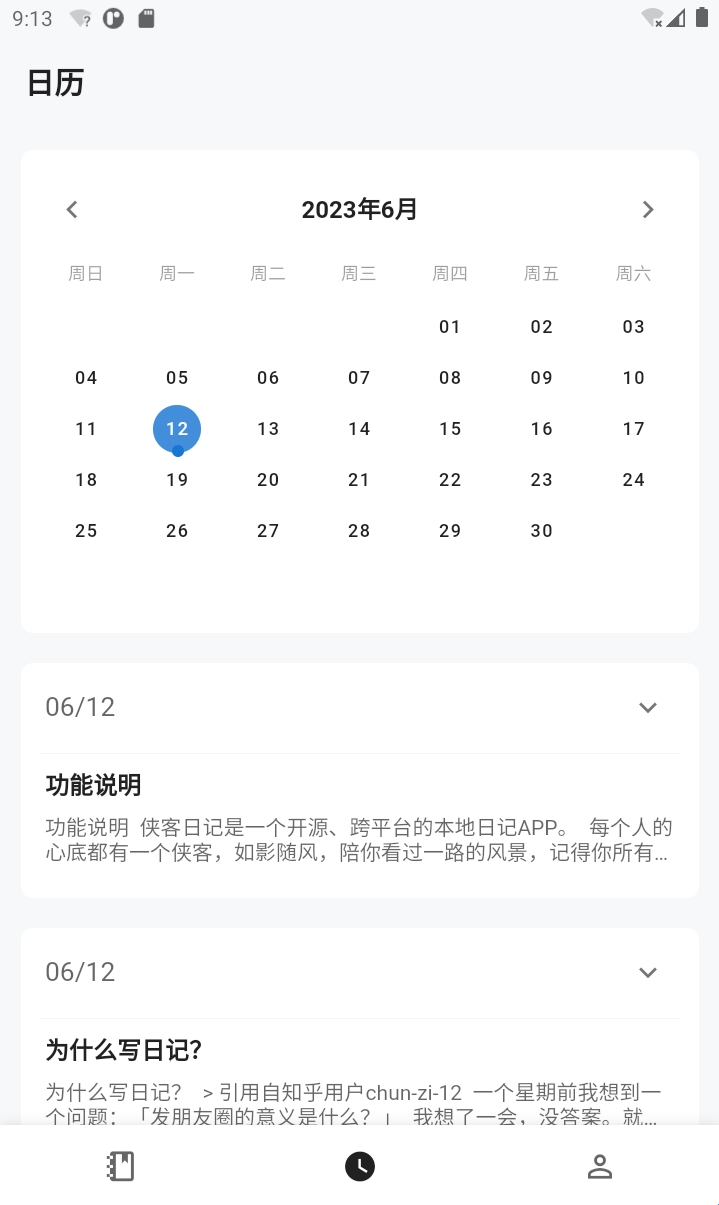
Task: Expand the chevron on 功能说明 entry
Action: [x=648, y=707]
